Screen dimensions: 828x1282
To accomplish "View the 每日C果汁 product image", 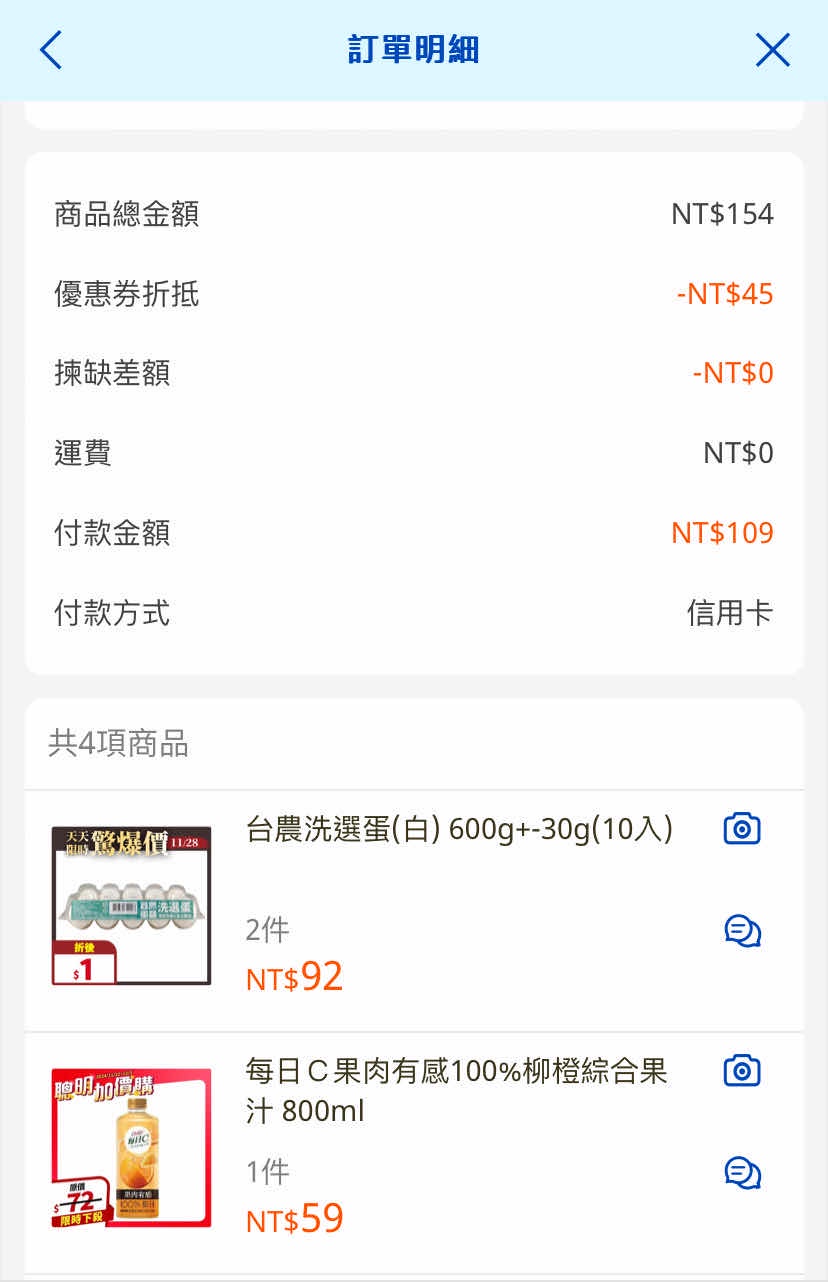I will tap(131, 1148).
